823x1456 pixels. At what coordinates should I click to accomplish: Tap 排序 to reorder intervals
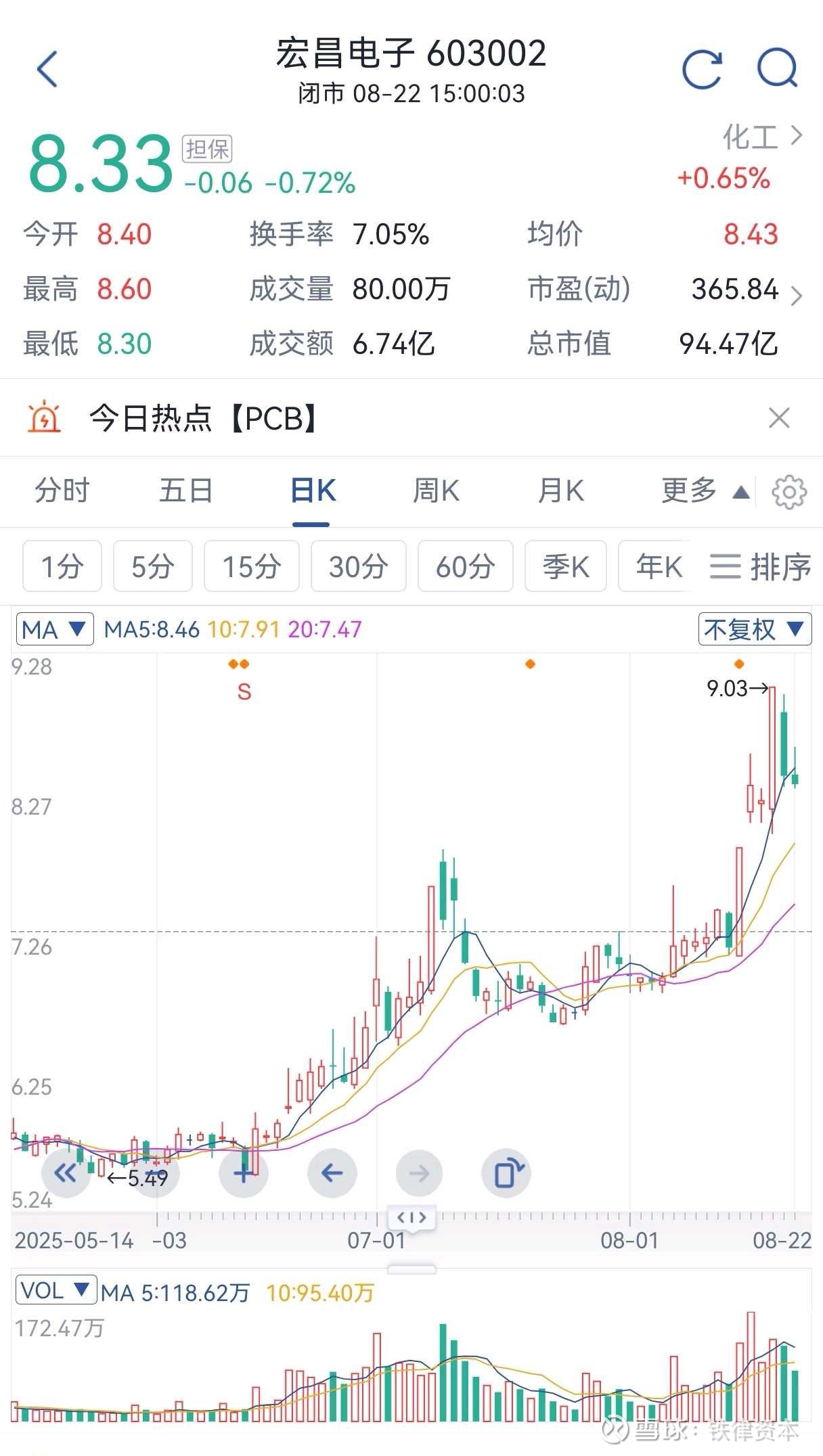761,566
